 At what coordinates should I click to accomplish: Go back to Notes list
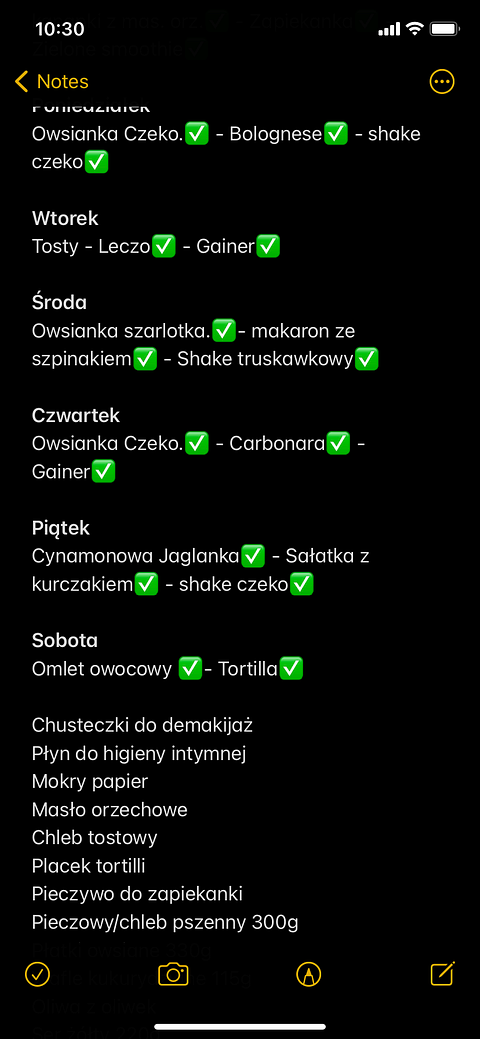tap(51, 82)
